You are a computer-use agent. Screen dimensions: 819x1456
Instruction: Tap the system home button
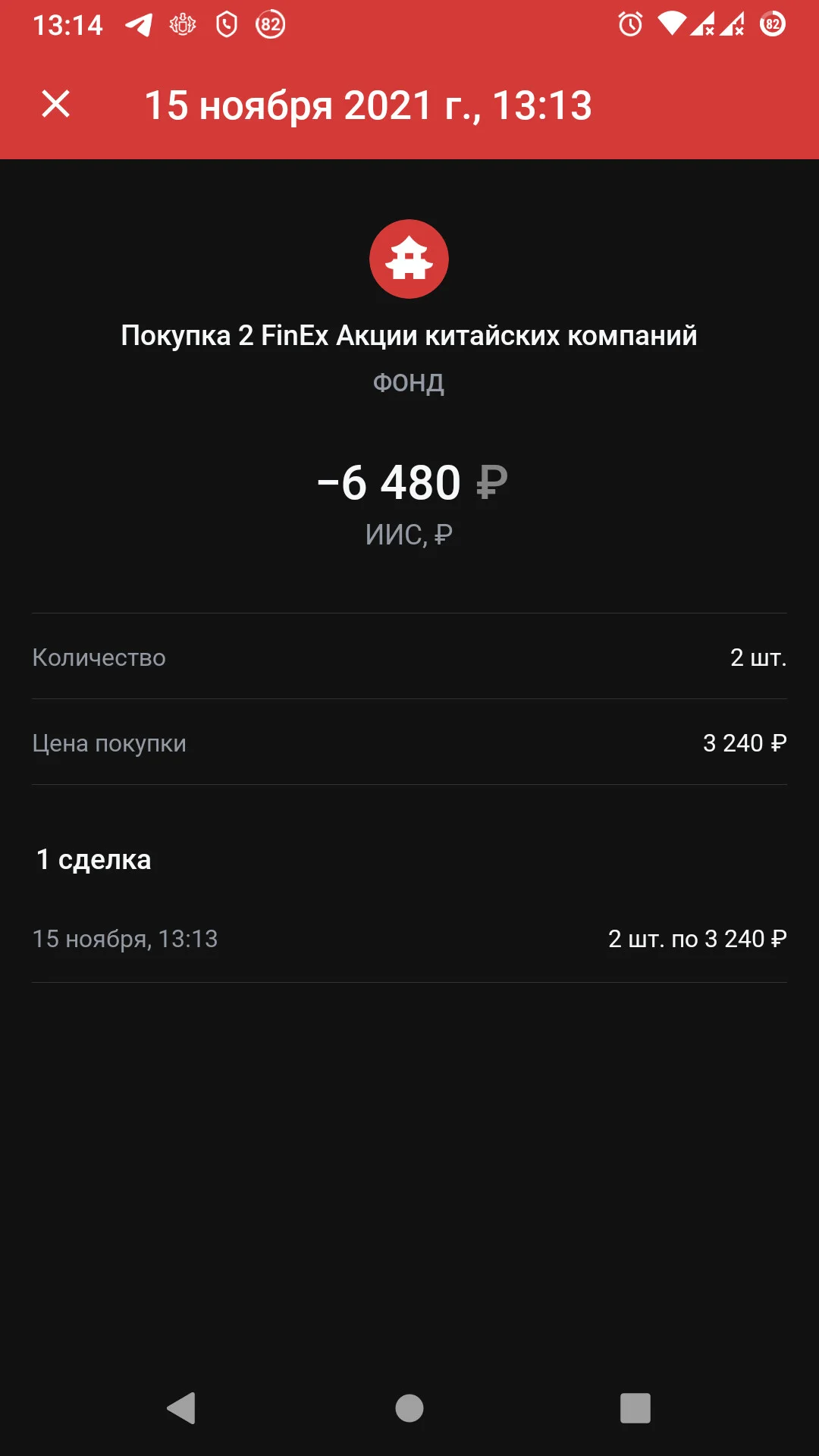coord(409,1408)
